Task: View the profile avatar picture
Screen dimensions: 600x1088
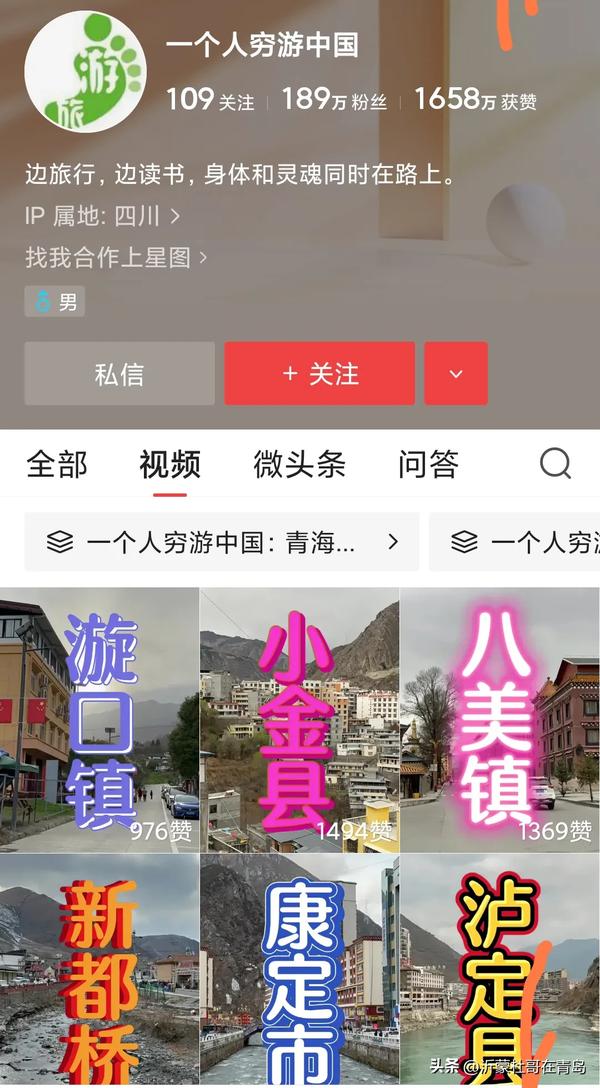Action: click(85, 71)
